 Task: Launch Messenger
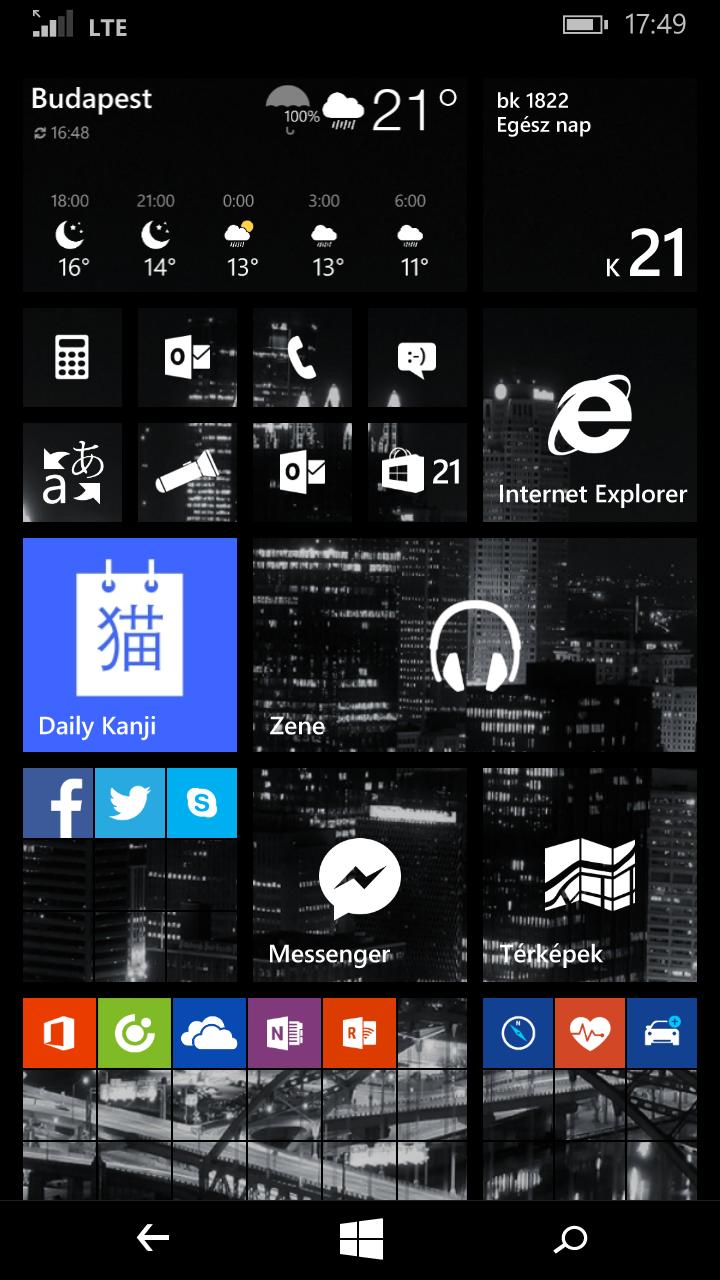tap(360, 875)
